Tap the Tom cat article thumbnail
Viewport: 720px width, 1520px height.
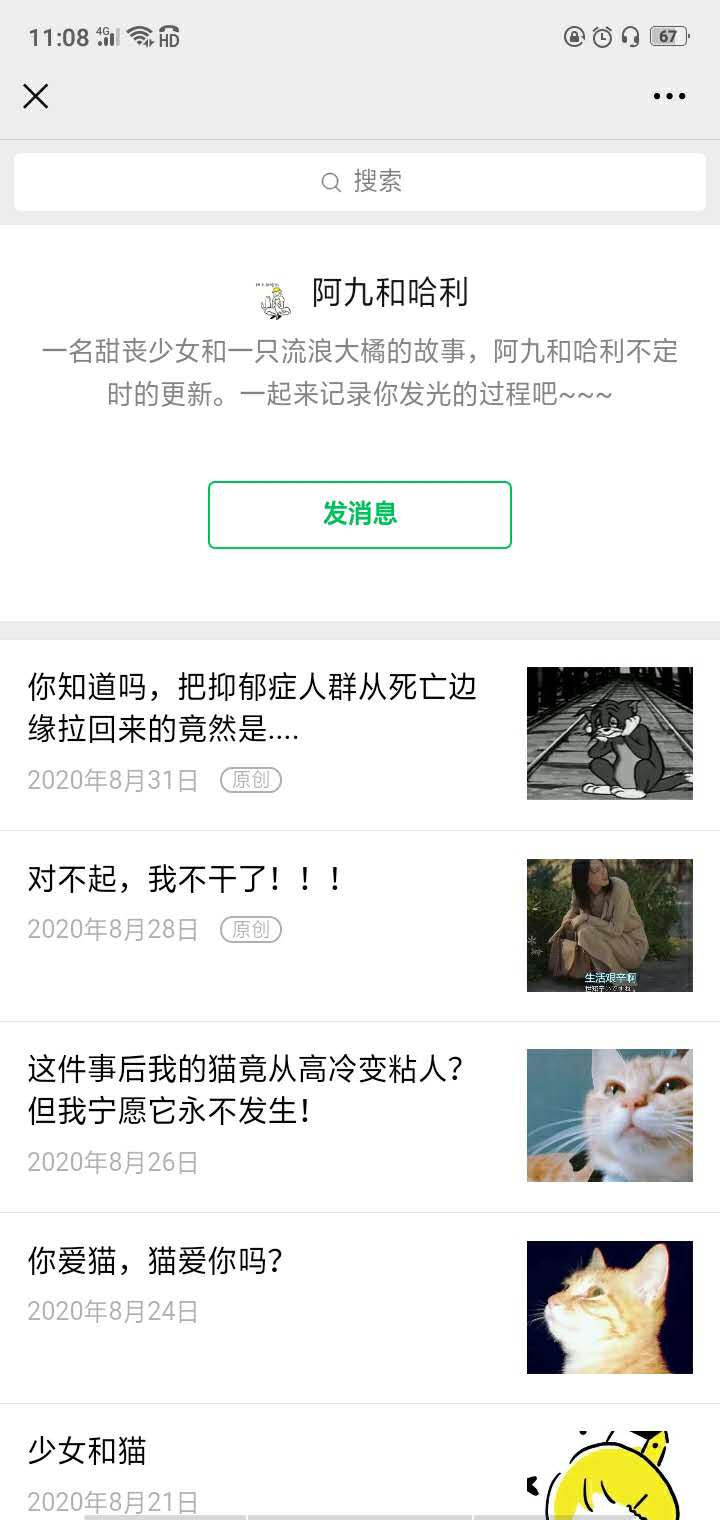pos(609,733)
